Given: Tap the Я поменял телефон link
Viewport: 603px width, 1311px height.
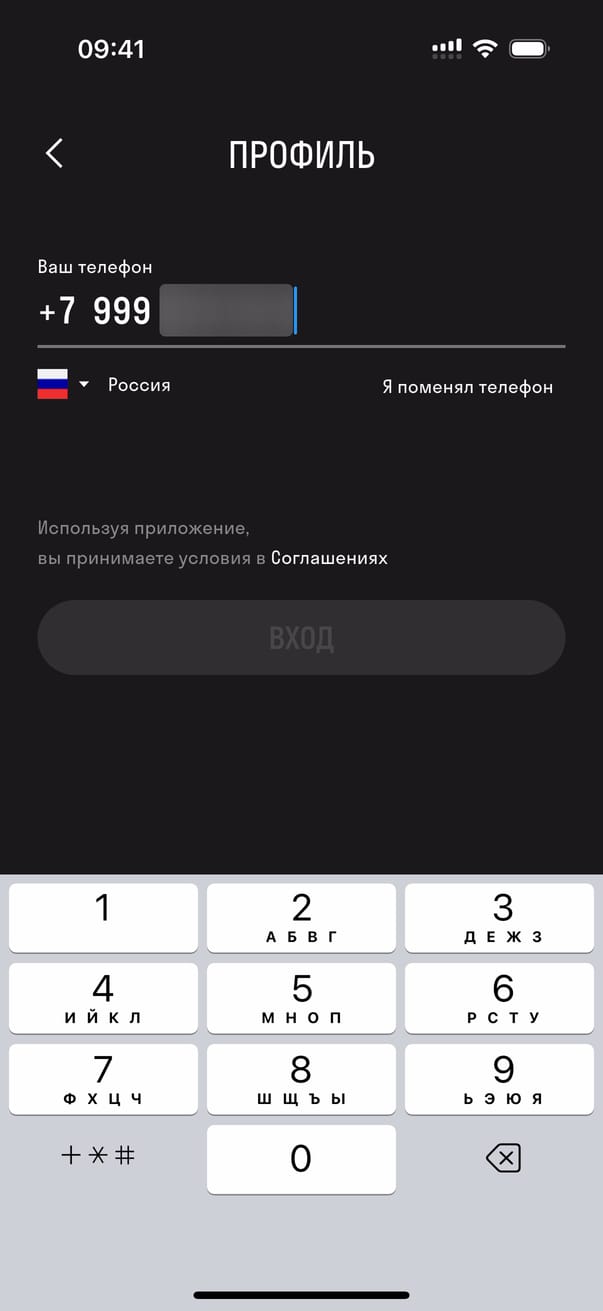Looking at the screenshot, I should (467, 387).
